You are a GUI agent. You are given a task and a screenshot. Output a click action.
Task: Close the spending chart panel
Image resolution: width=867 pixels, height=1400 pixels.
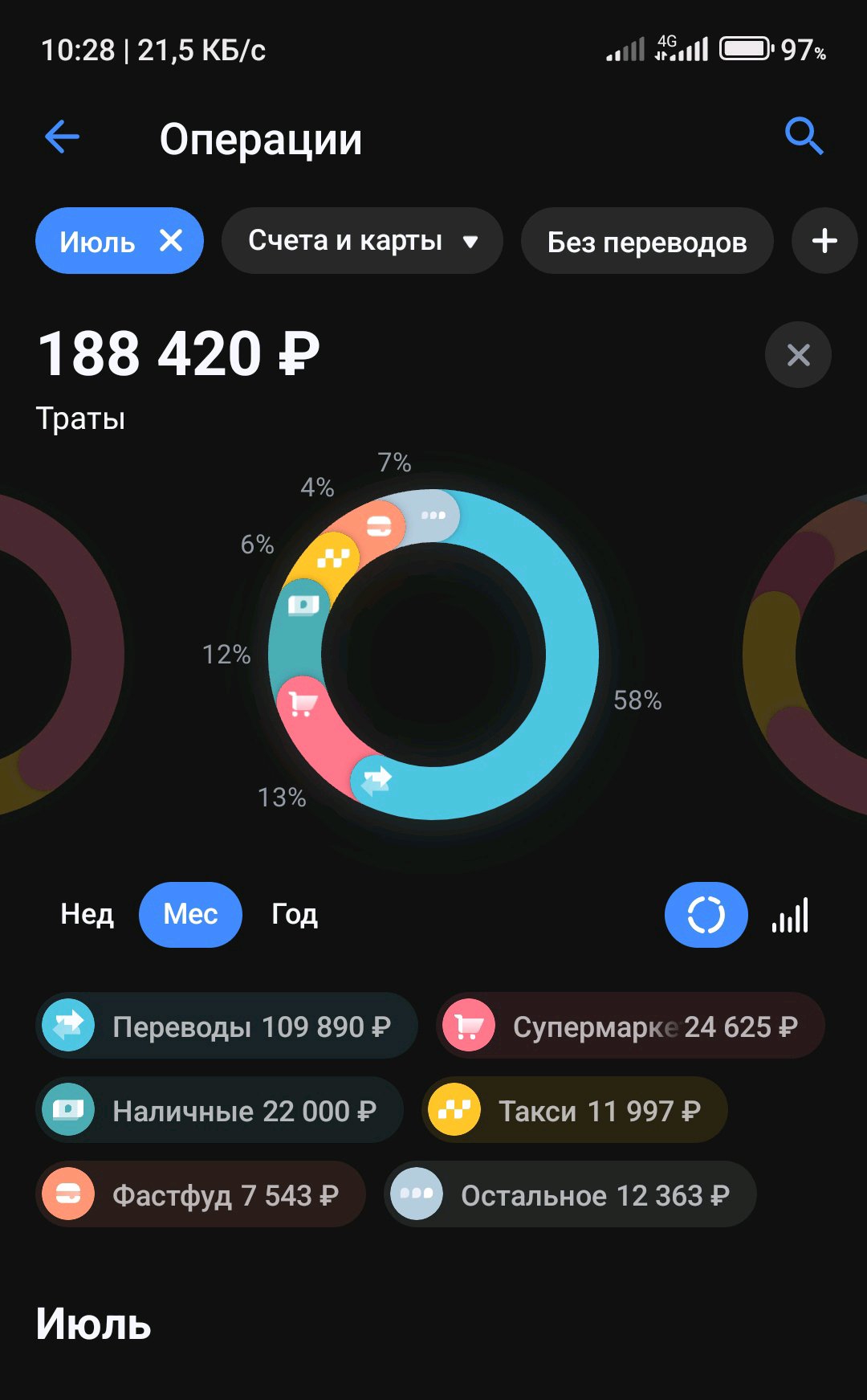click(x=798, y=355)
